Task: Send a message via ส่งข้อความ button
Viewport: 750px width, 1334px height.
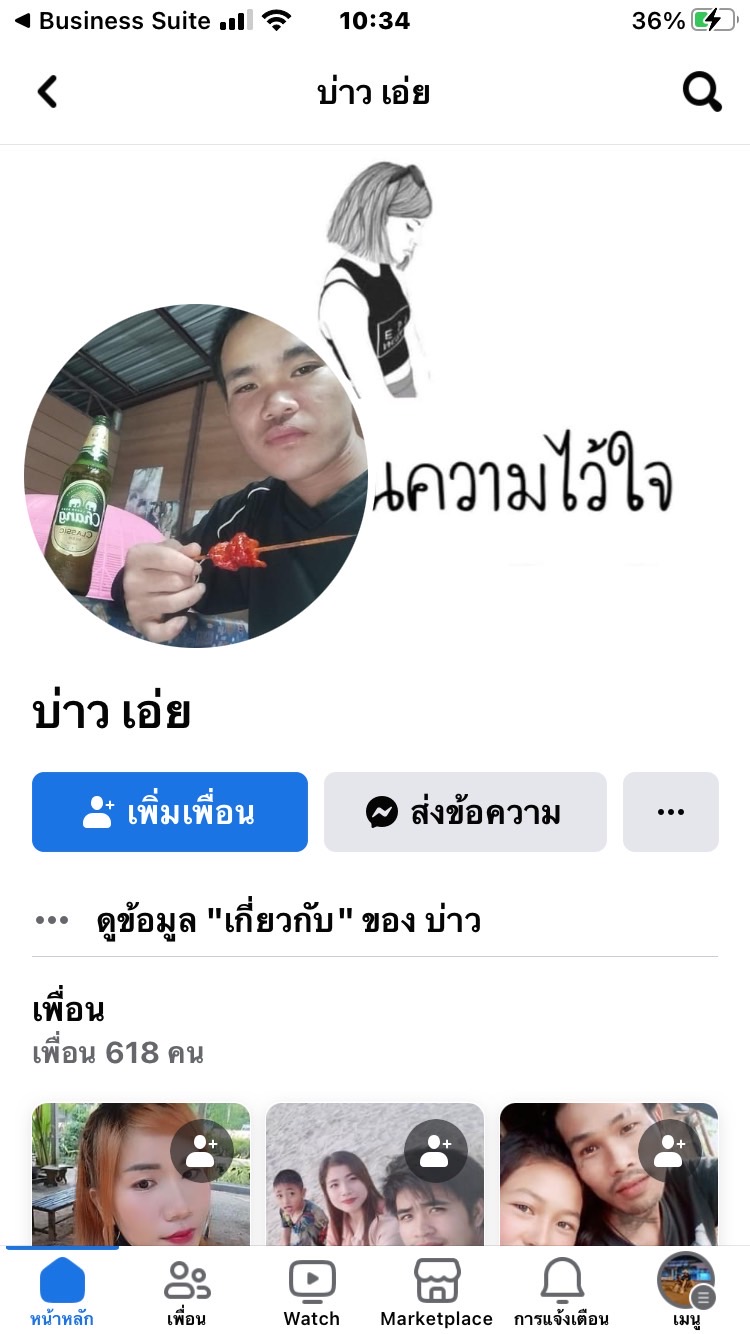Action: coord(465,812)
